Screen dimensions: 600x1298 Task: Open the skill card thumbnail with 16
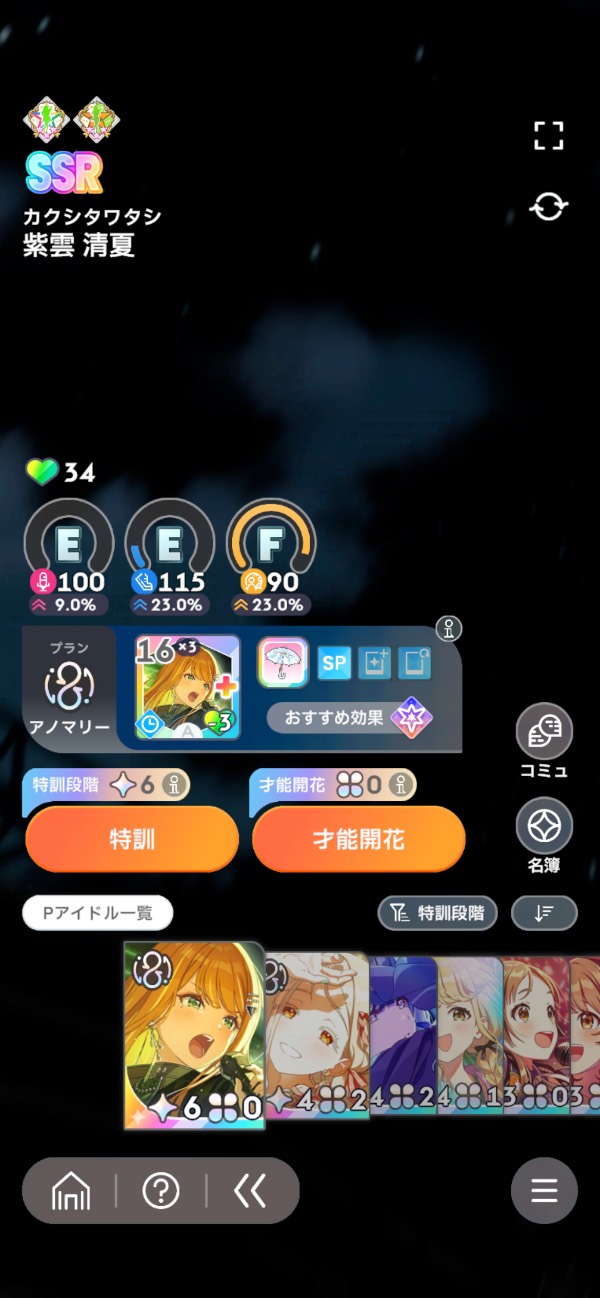coord(188,687)
